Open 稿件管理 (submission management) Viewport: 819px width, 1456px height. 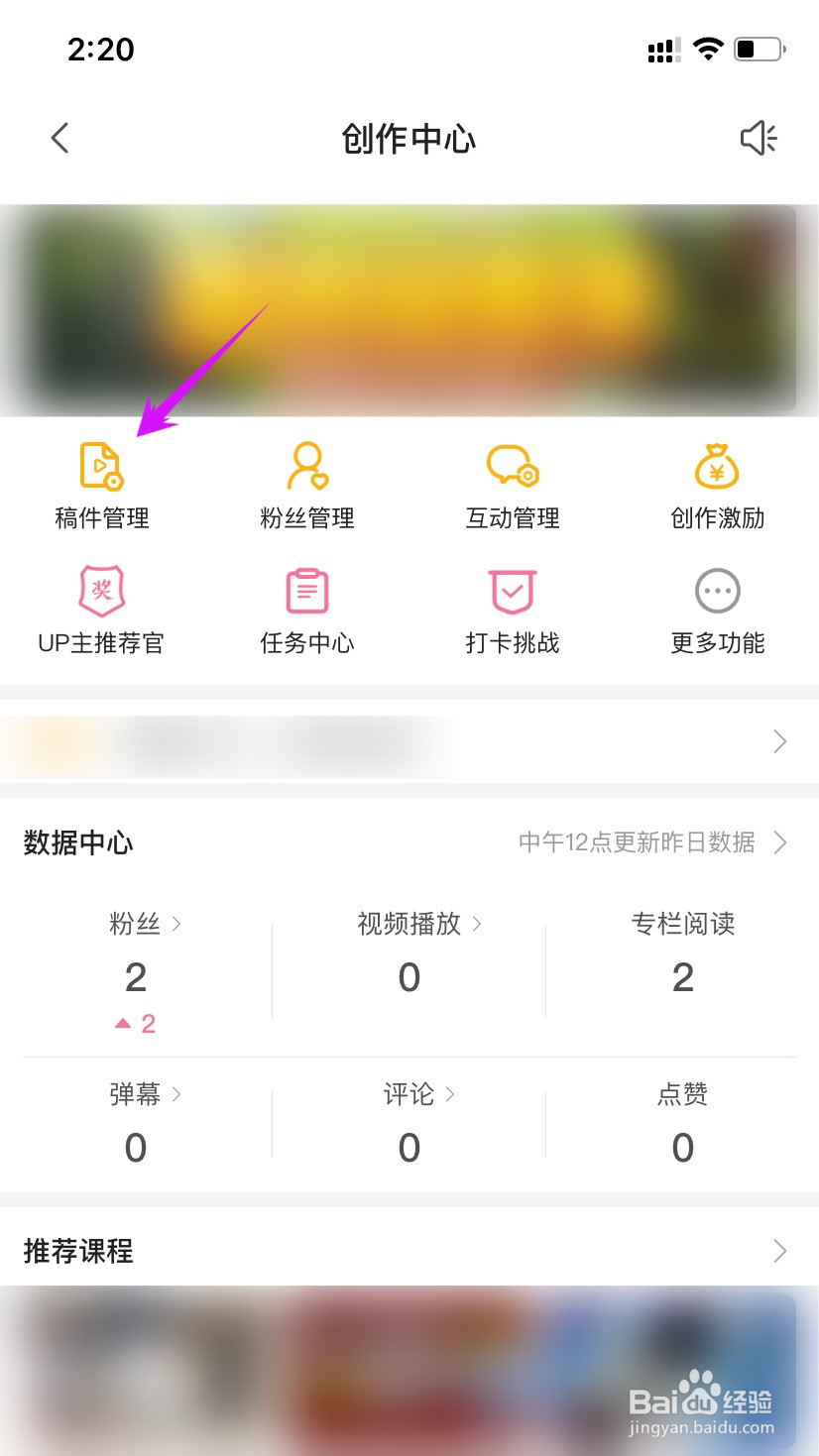tap(102, 486)
